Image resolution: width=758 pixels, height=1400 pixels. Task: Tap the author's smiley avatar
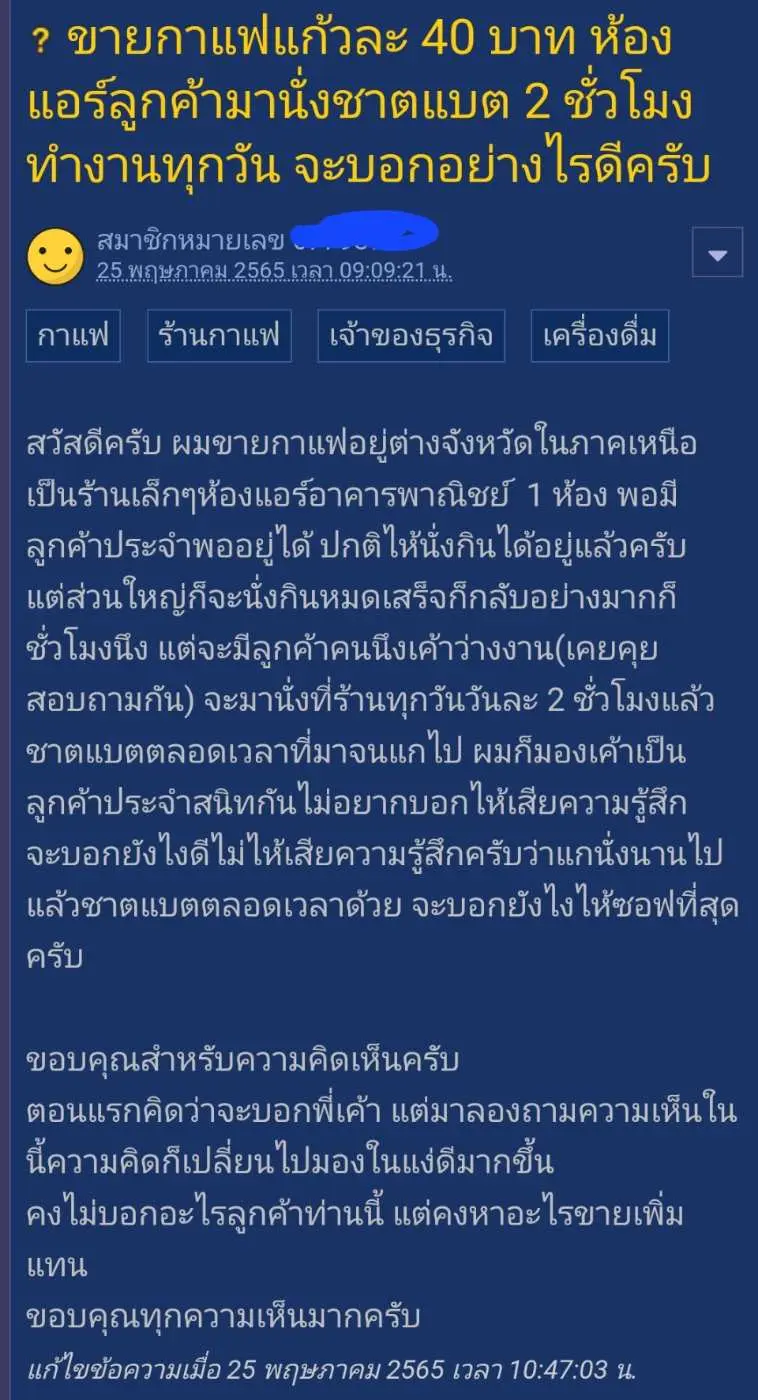pos(55,256)
